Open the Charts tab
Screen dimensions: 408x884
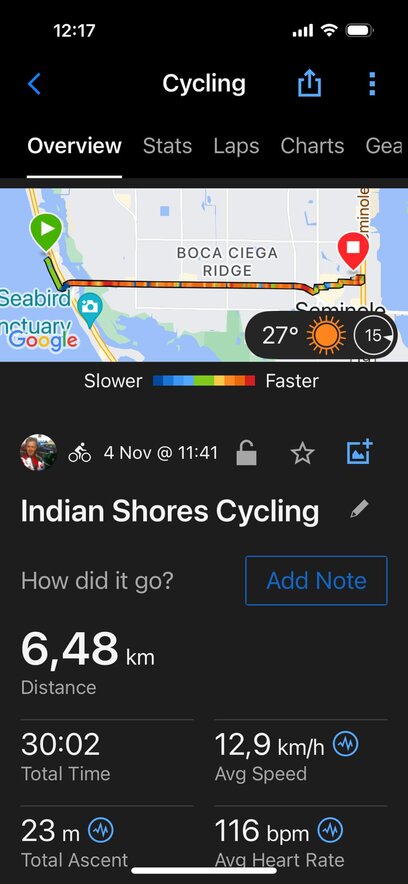pos(312,146)
